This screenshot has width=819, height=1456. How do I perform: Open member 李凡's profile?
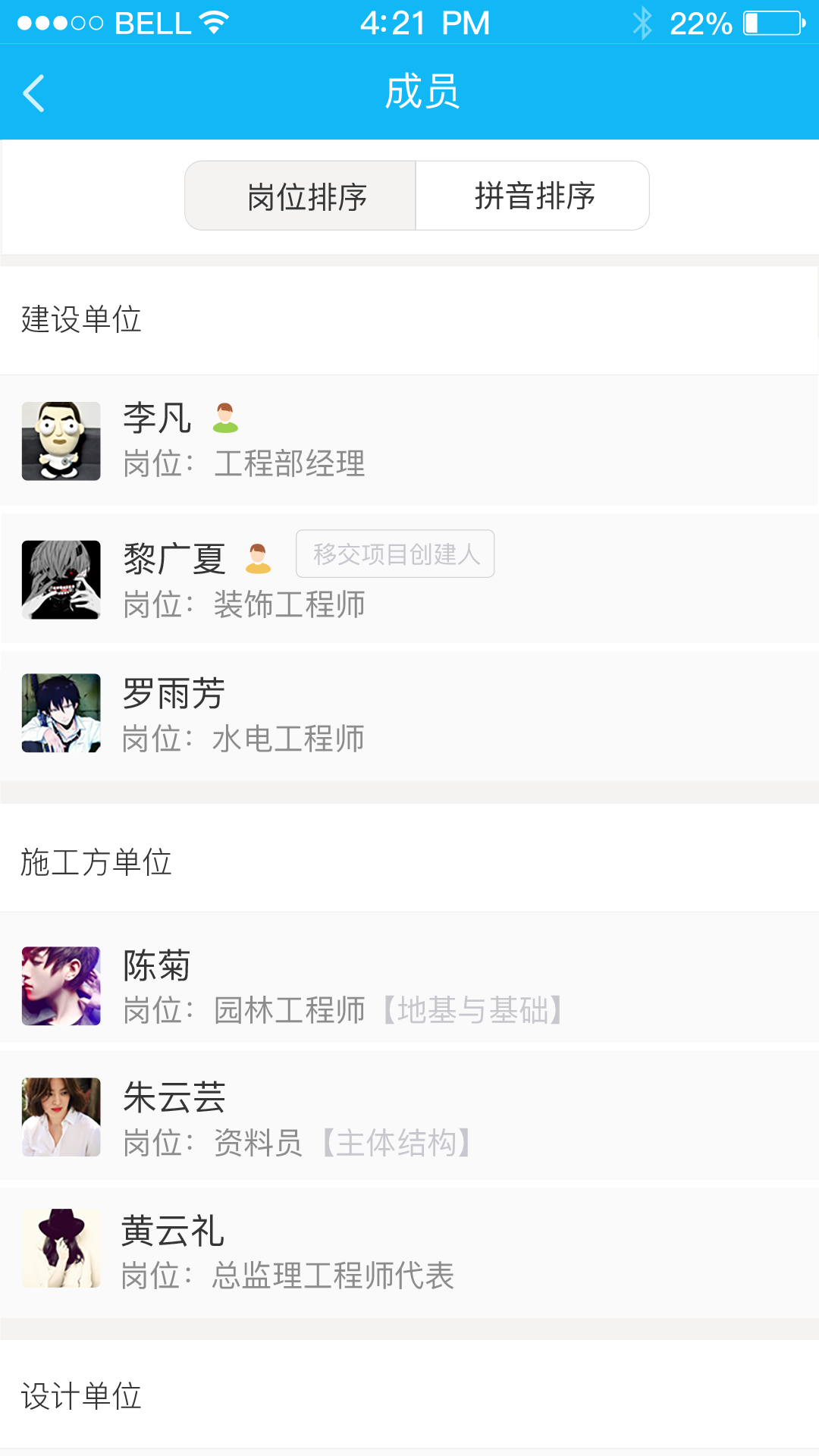pyautogui.click(x=409, y=441)
